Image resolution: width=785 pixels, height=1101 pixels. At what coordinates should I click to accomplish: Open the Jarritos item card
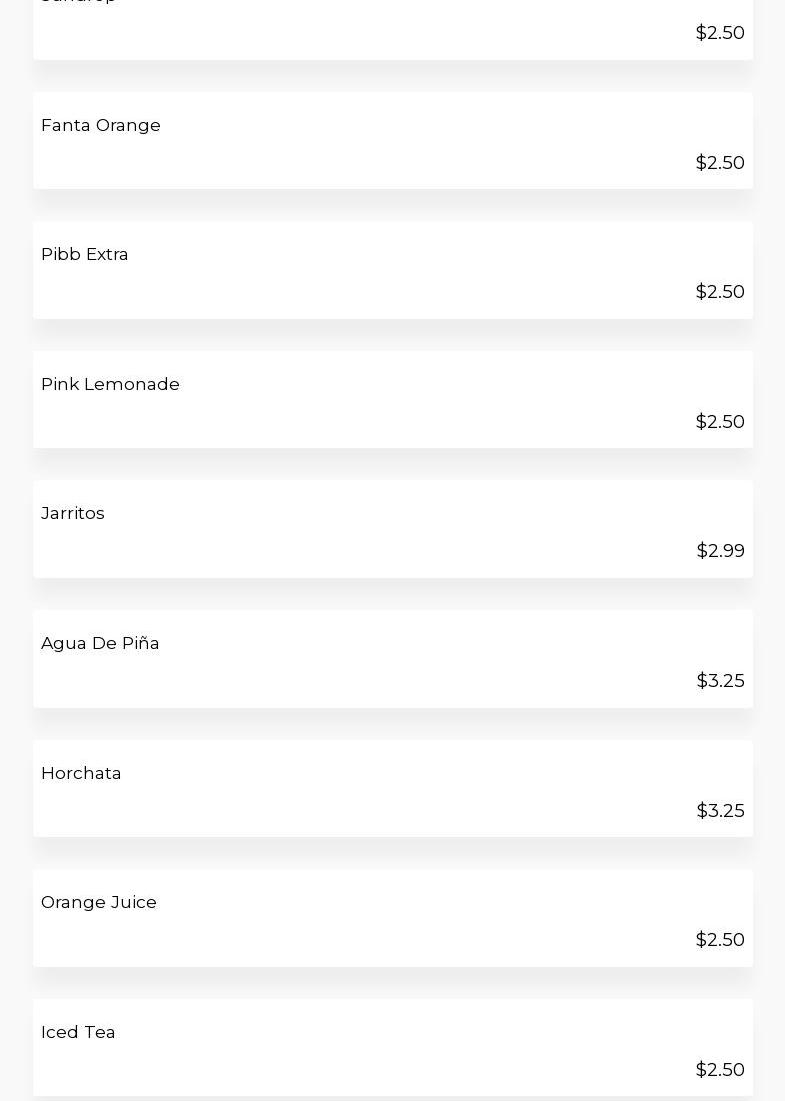coord(392,529)
